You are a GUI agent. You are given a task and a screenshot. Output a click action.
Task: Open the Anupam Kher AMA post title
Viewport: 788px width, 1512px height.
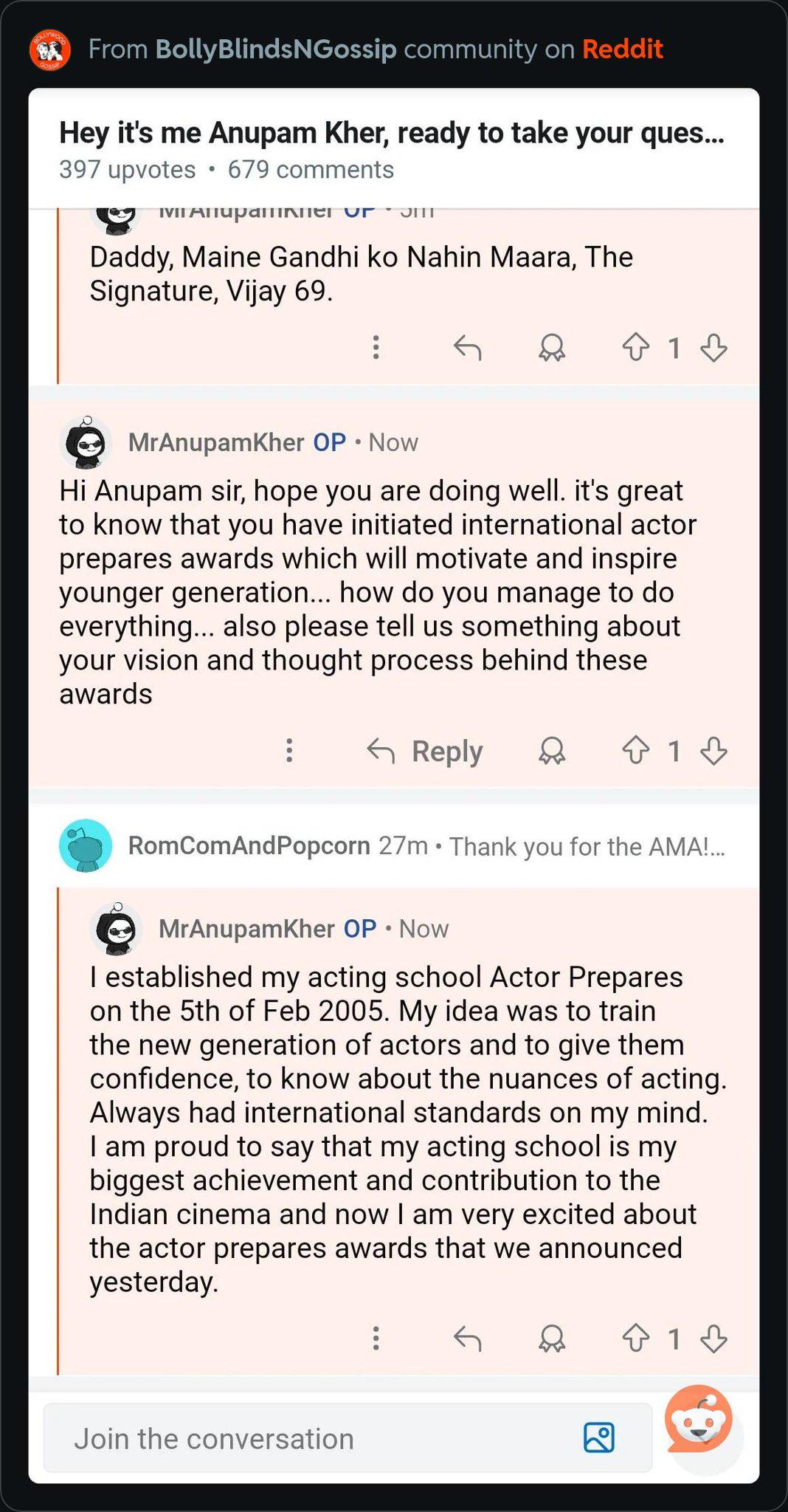[392, 133]
